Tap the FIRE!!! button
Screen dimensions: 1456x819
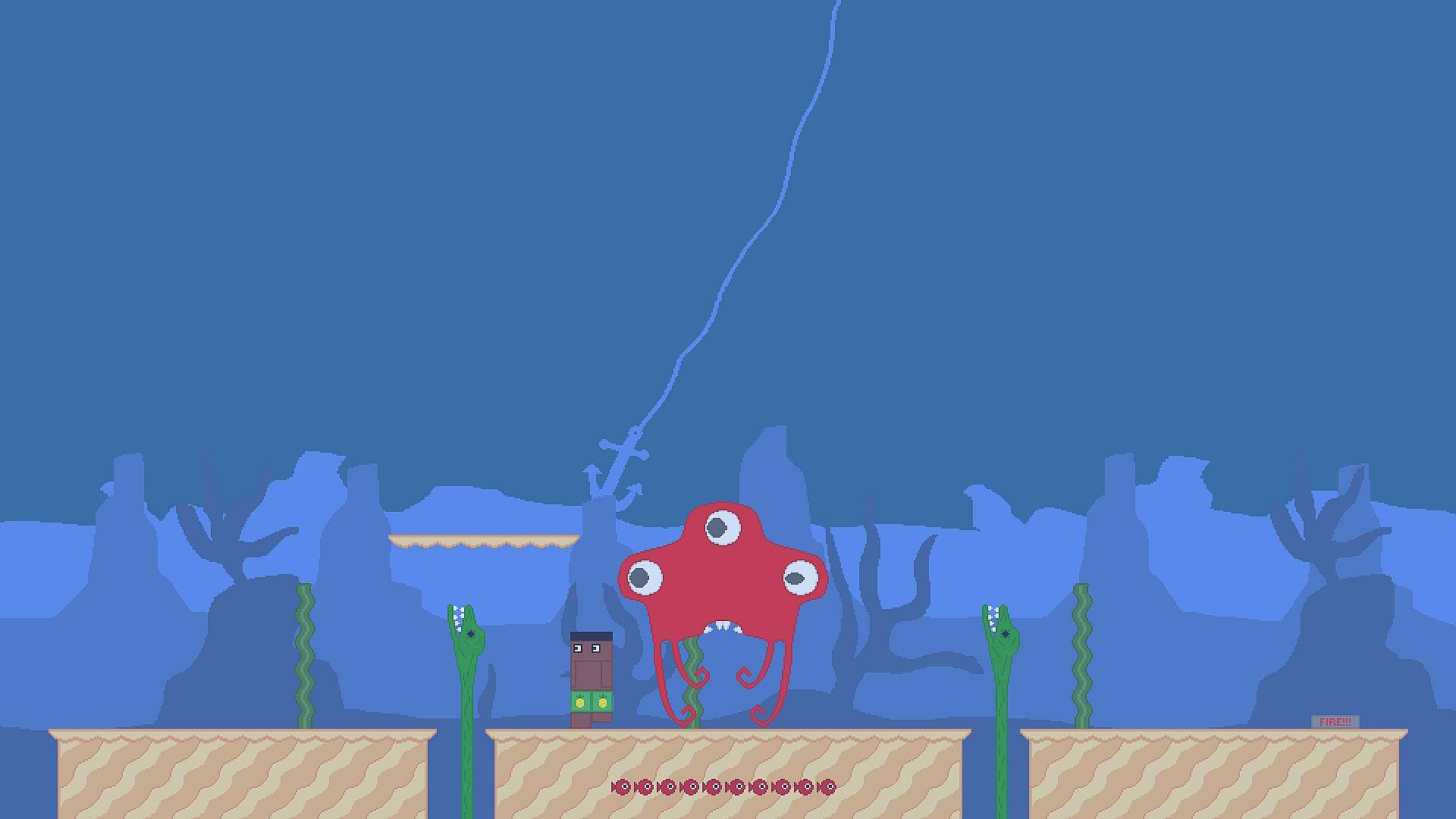click(1335, 722)
